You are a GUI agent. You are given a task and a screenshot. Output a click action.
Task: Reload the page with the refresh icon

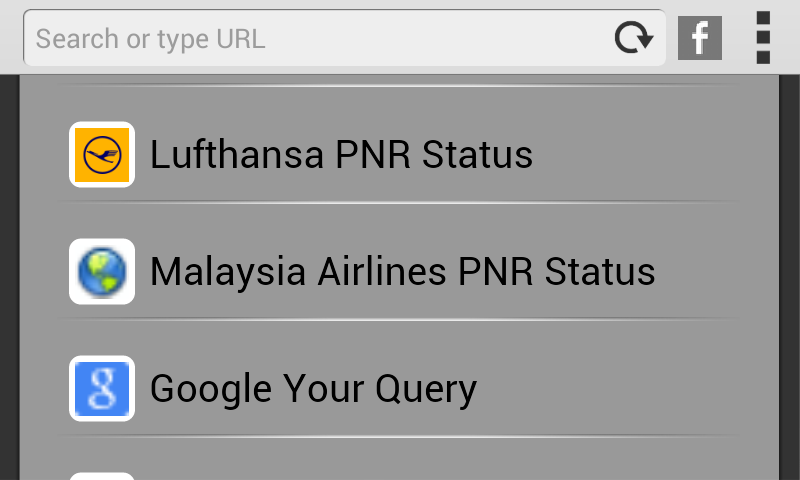pyautogui.click(x=633, y=39)
